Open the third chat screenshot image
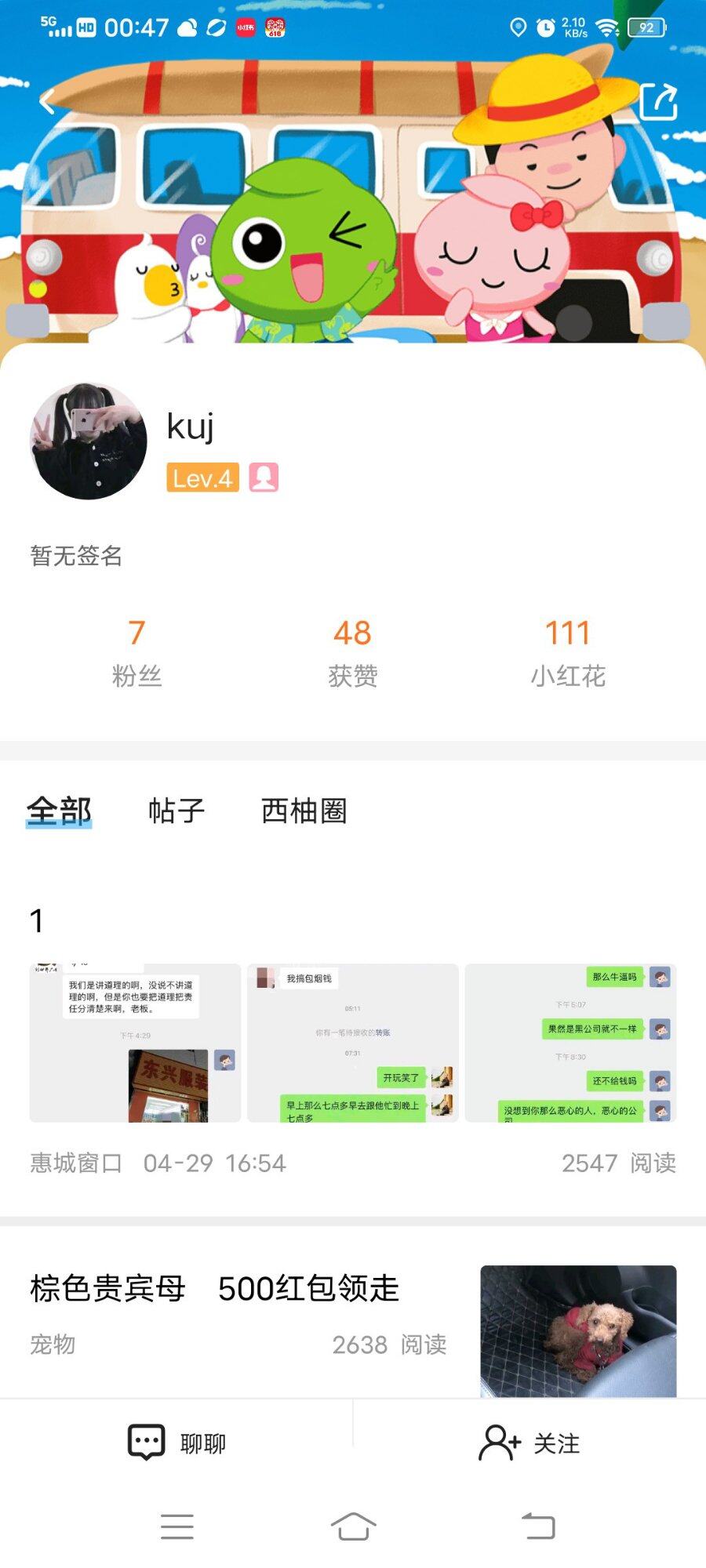 pyautogui.click(x=570, y=1043)
